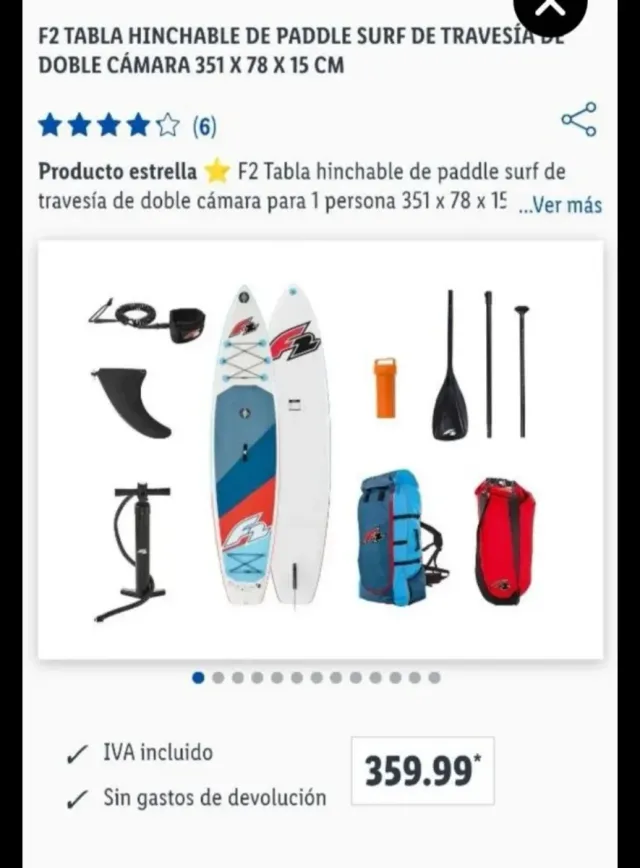This screenshot has height=868, width=640.
Task: Open the paddle board product image
Action: click(x=320, y=448)
